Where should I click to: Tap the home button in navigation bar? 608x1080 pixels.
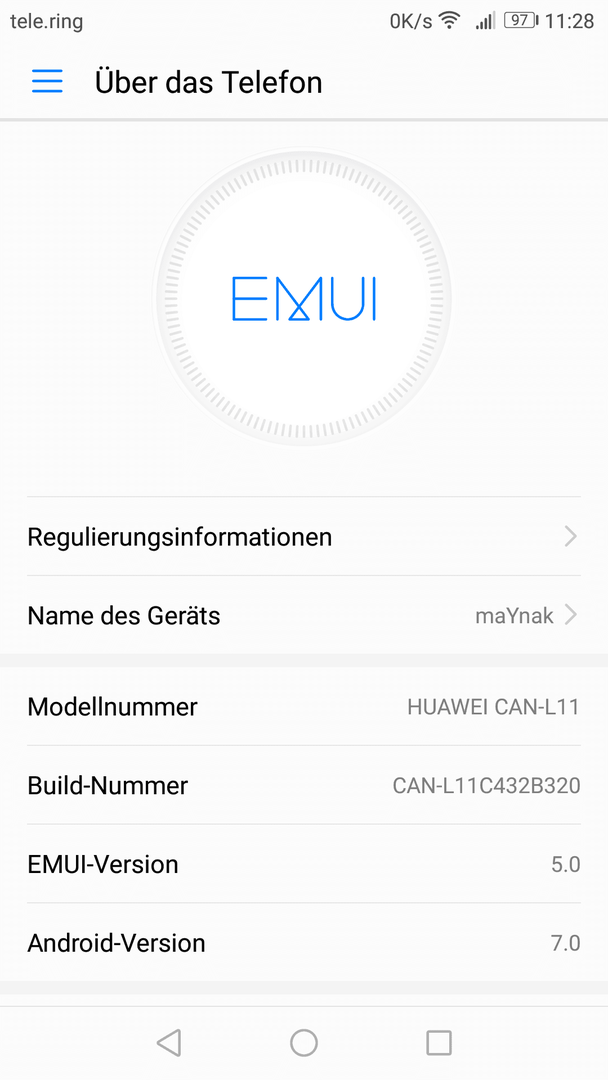(x=304, y=1043)
